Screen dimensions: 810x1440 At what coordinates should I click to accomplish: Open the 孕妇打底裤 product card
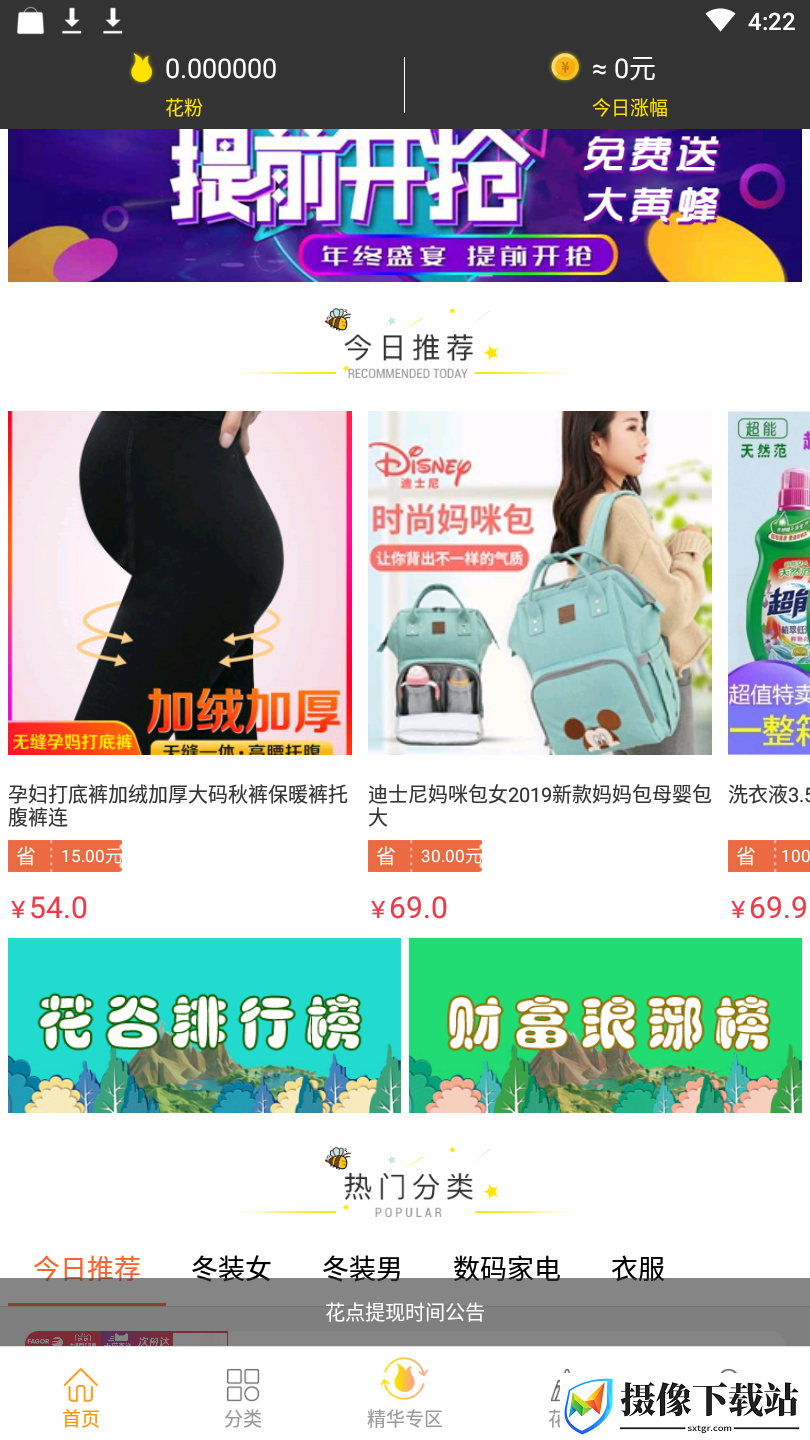(180, 665)
